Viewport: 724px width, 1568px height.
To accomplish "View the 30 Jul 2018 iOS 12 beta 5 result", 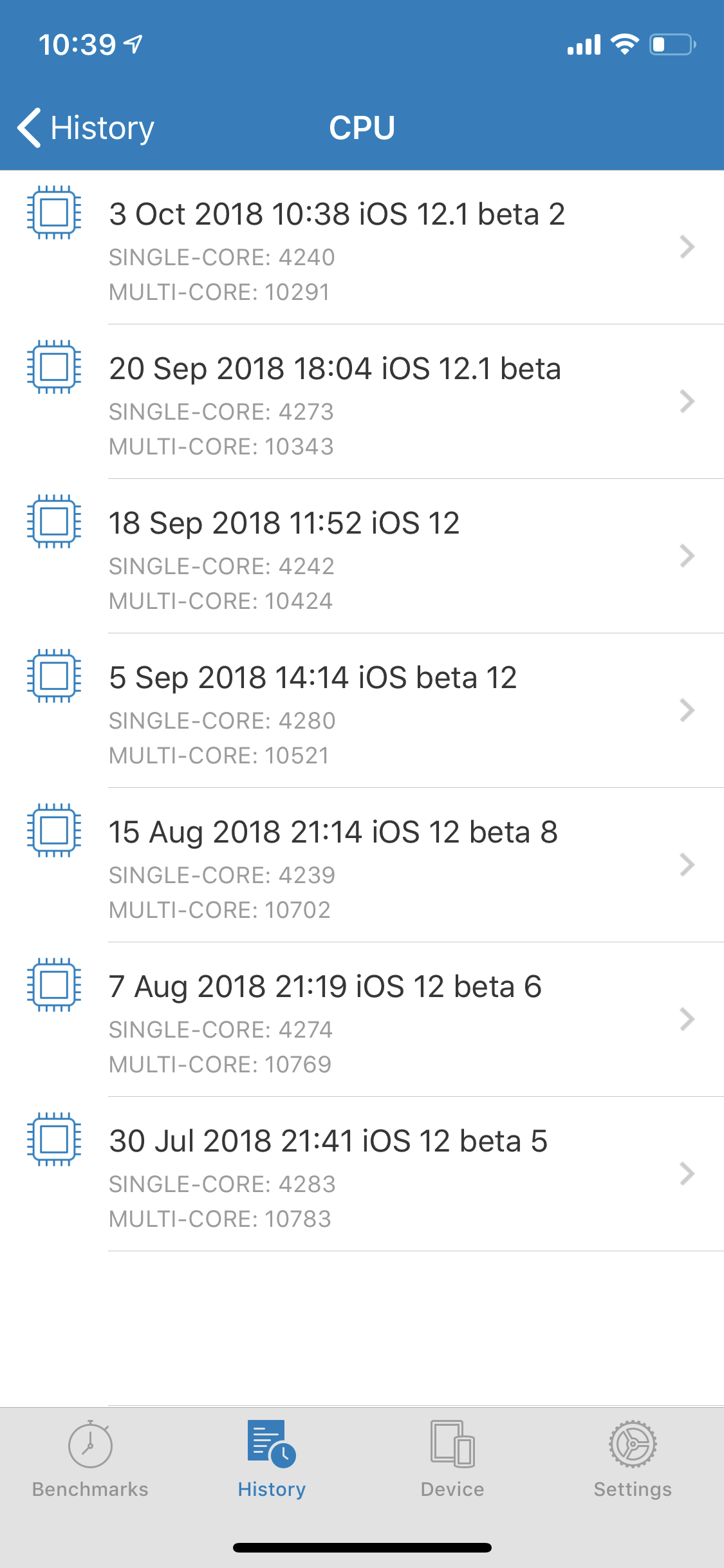I will tap(362, 1174).
